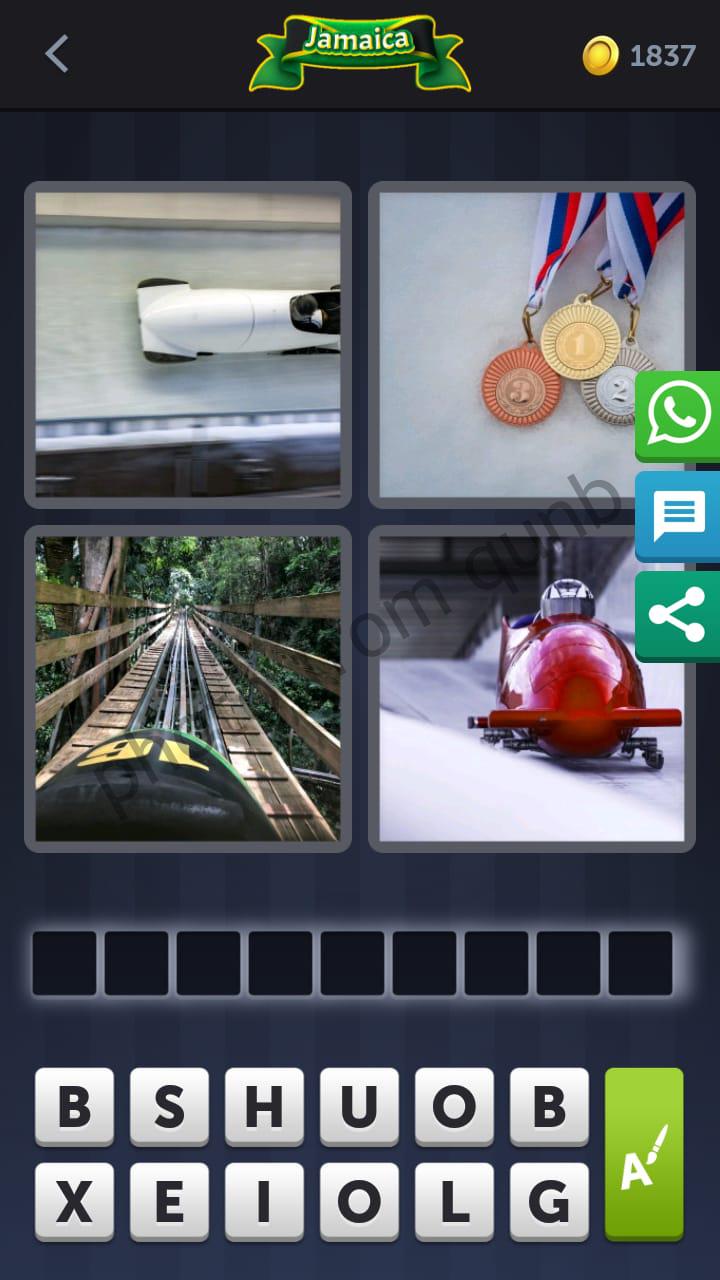Pick the letter G tile
Screen dimensions: 720x1280
[x=549, y=1201]
